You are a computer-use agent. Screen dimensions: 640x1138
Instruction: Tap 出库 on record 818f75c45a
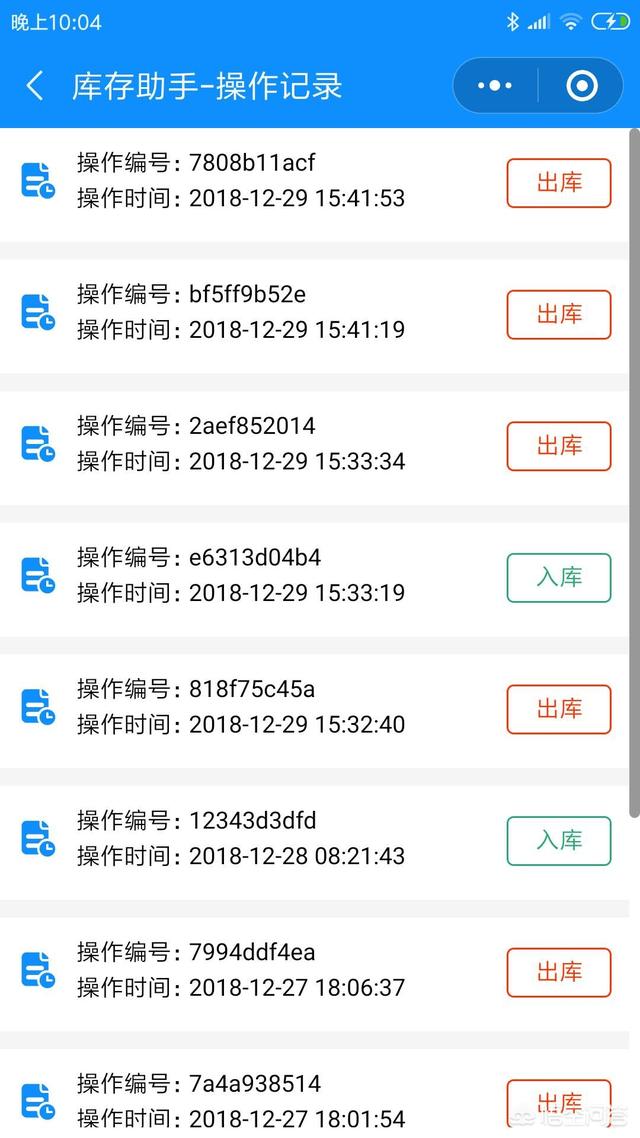tap(558, 709)
